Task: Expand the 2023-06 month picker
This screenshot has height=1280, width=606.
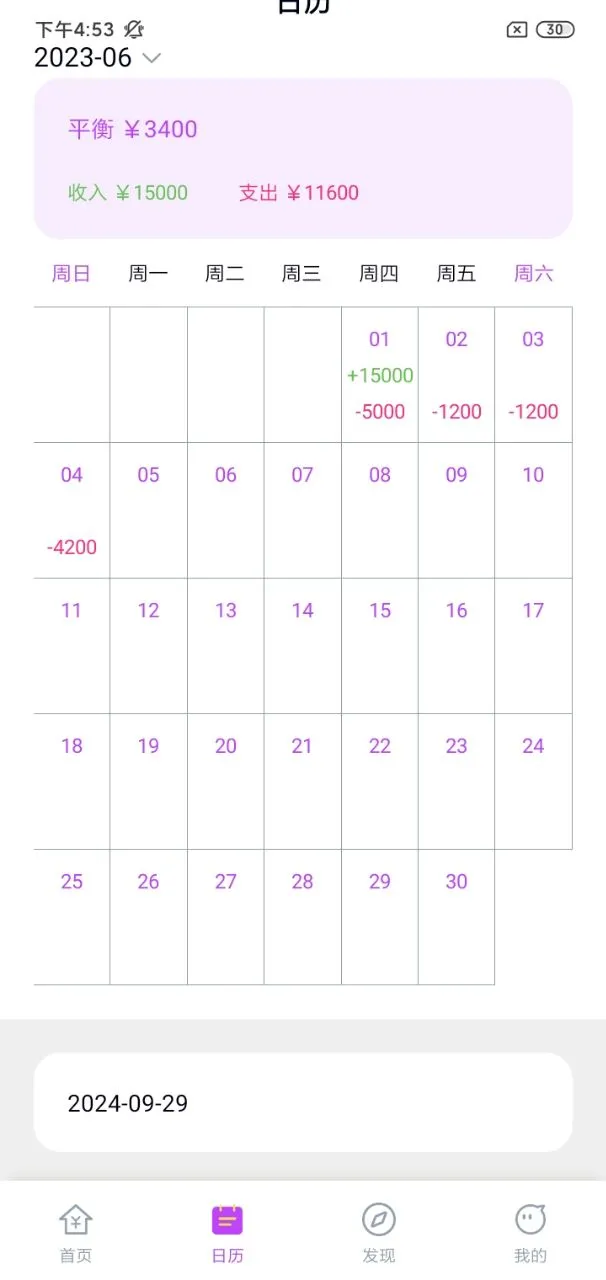Action: pyautogui.click(x=97, y=58)
